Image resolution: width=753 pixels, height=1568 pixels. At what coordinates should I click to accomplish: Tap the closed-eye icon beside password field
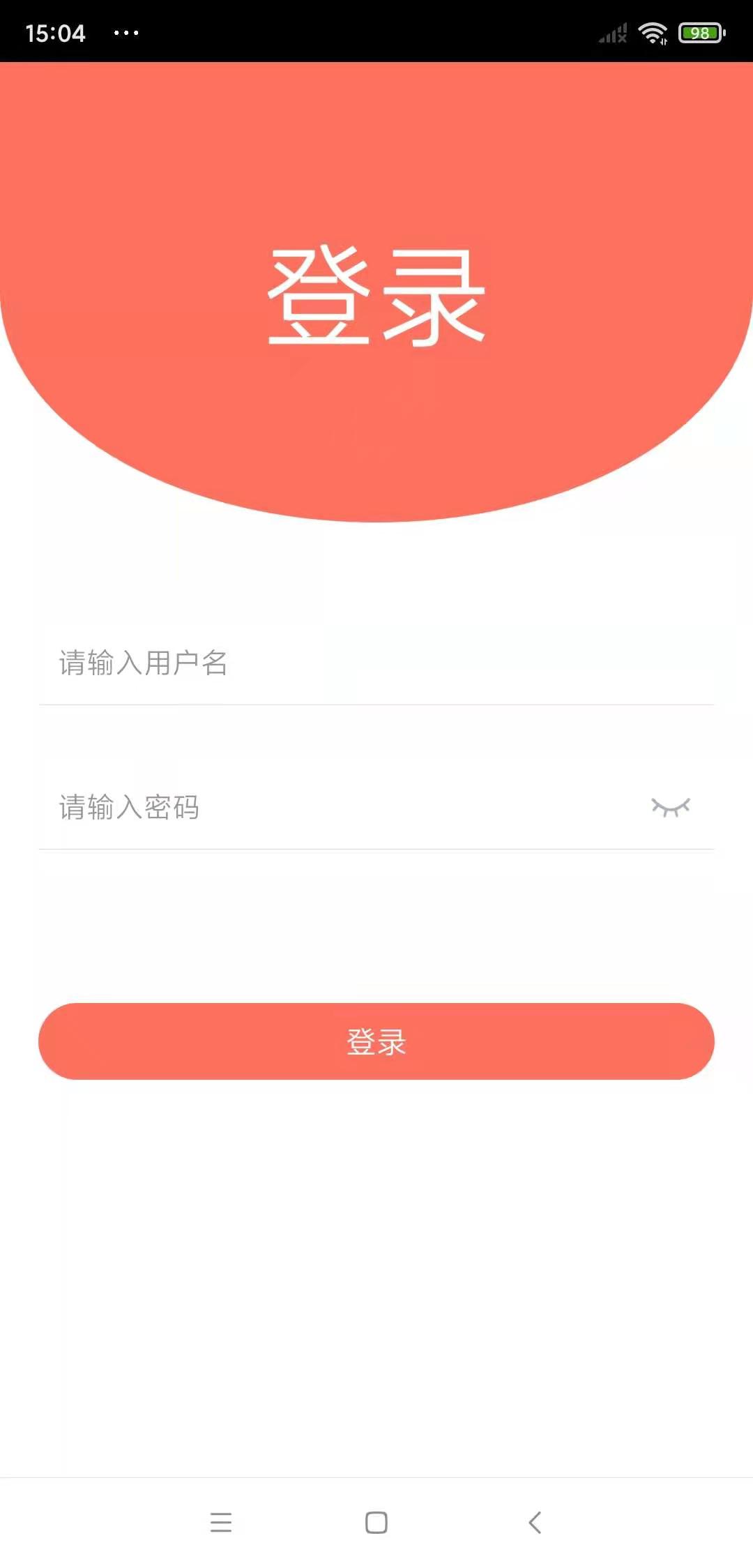point(671,808)
